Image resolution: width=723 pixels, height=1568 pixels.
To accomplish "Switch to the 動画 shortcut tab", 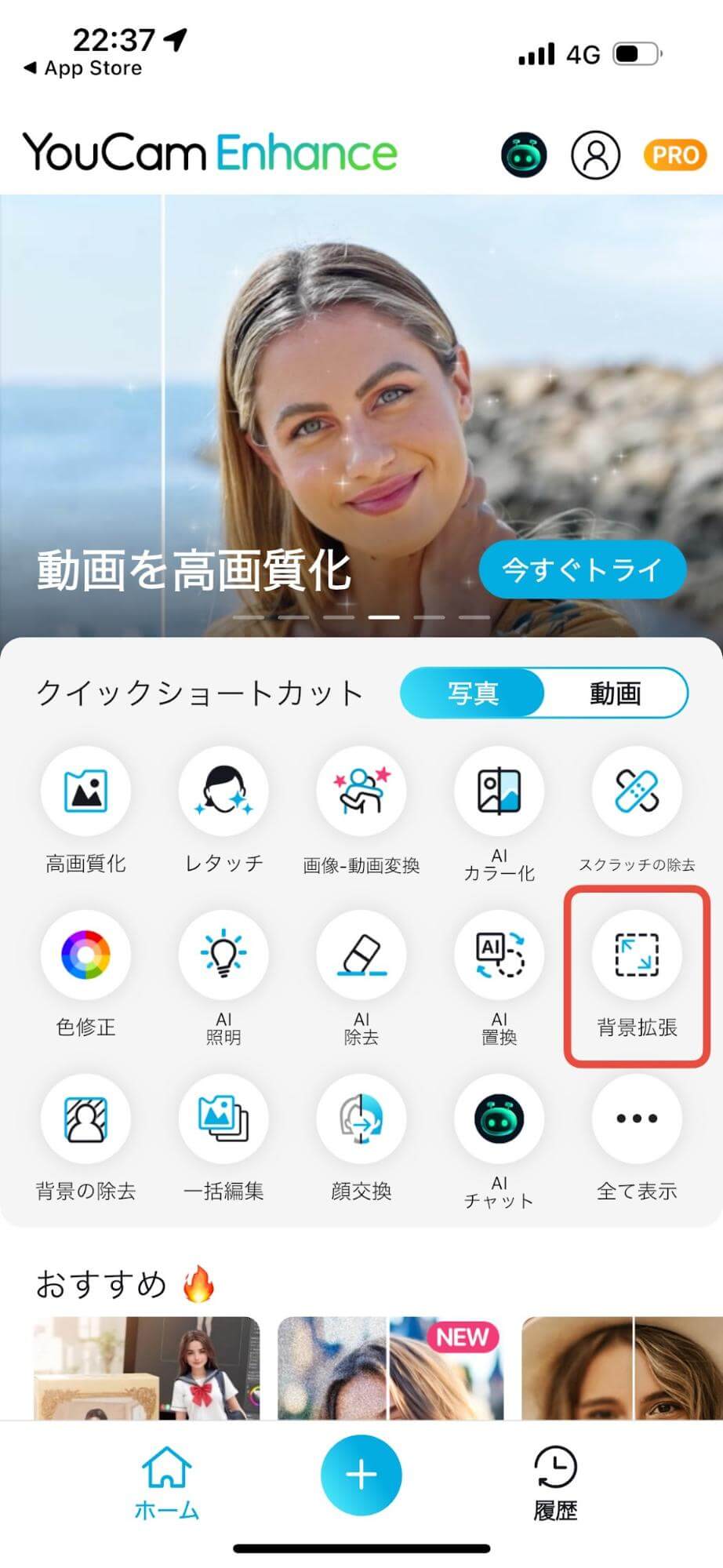I will coord(615,693).
